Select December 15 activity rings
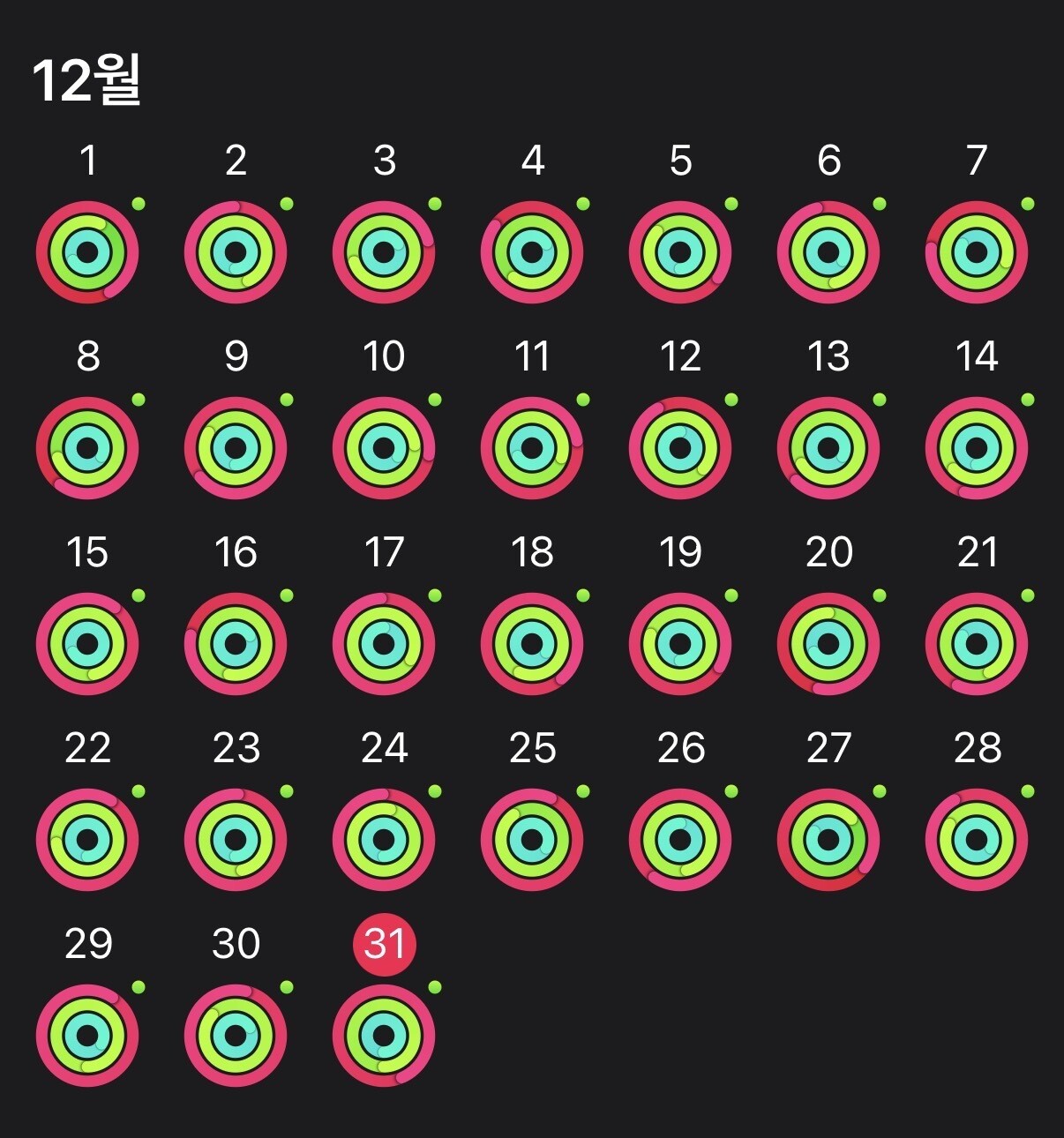The image size is (1064, 1138). 87,645
